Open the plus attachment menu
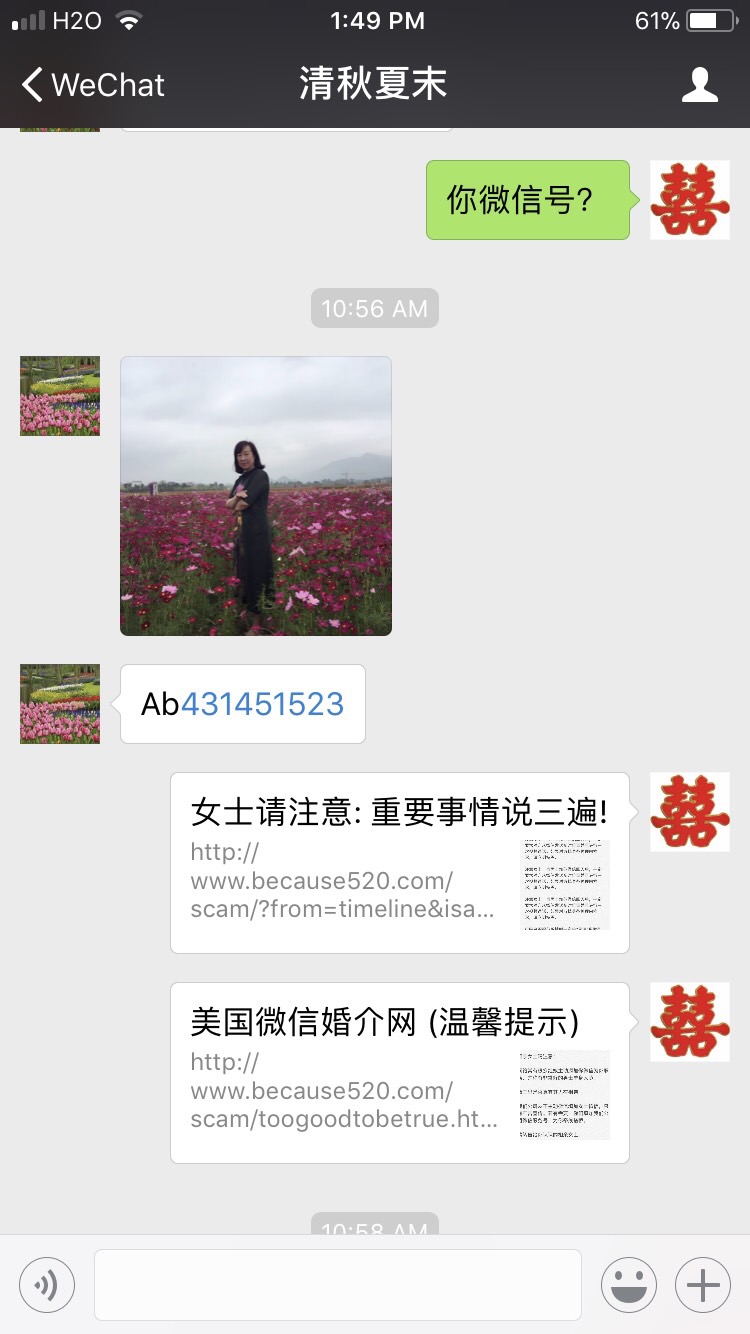This screenshot has width=750, height=1334. (703, 1284)
